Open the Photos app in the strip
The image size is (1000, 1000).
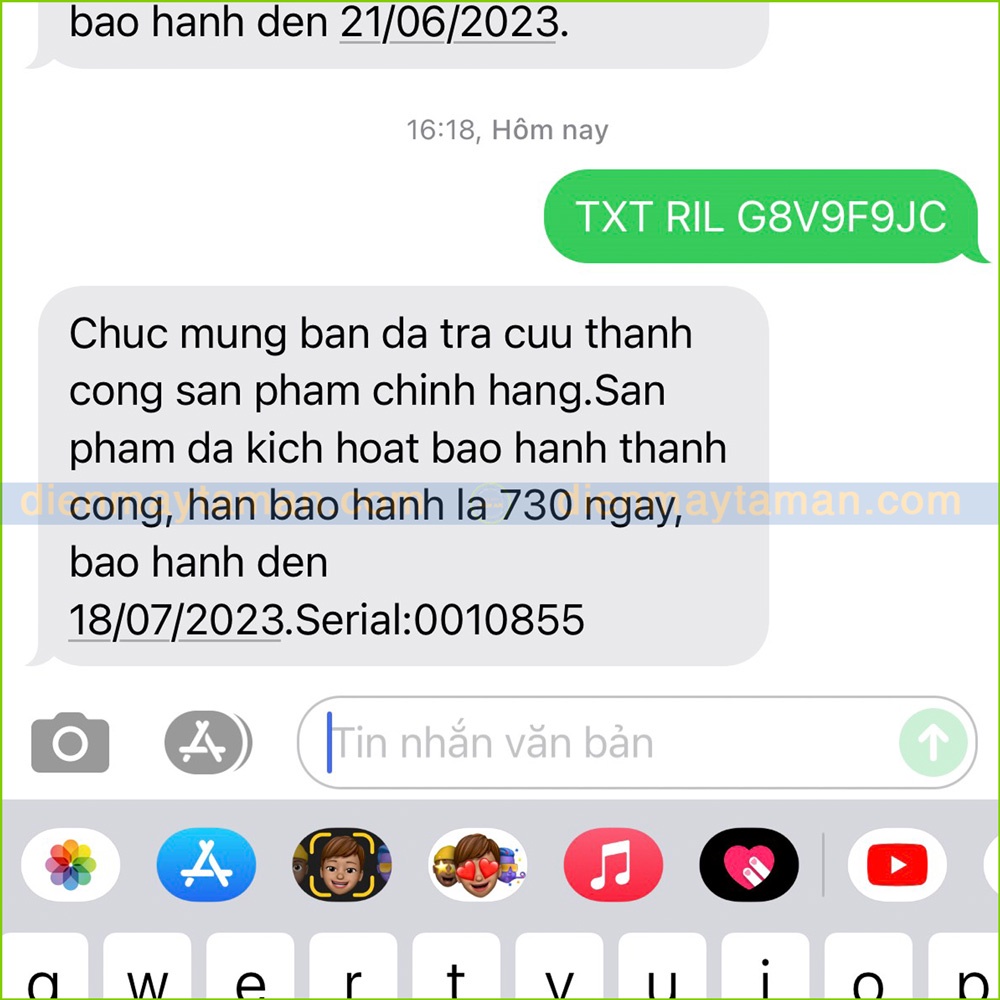pos(71,865)
